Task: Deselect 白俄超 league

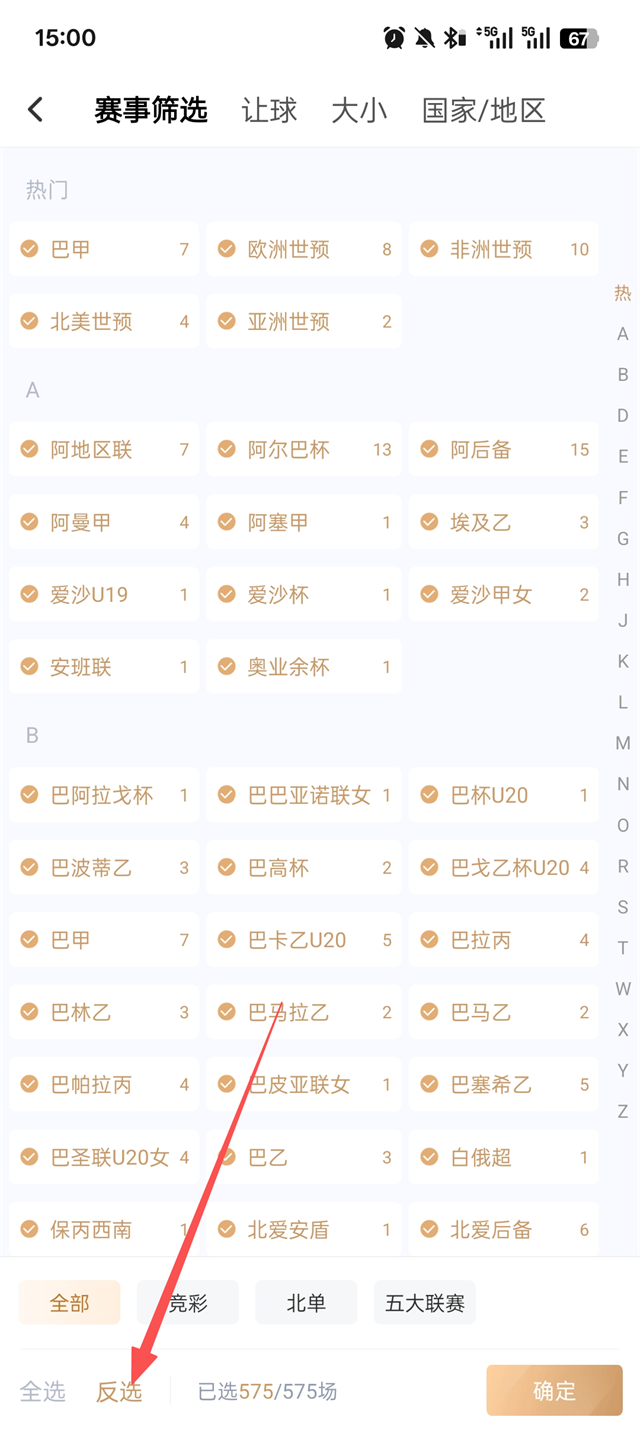Action: point(503,1158)
